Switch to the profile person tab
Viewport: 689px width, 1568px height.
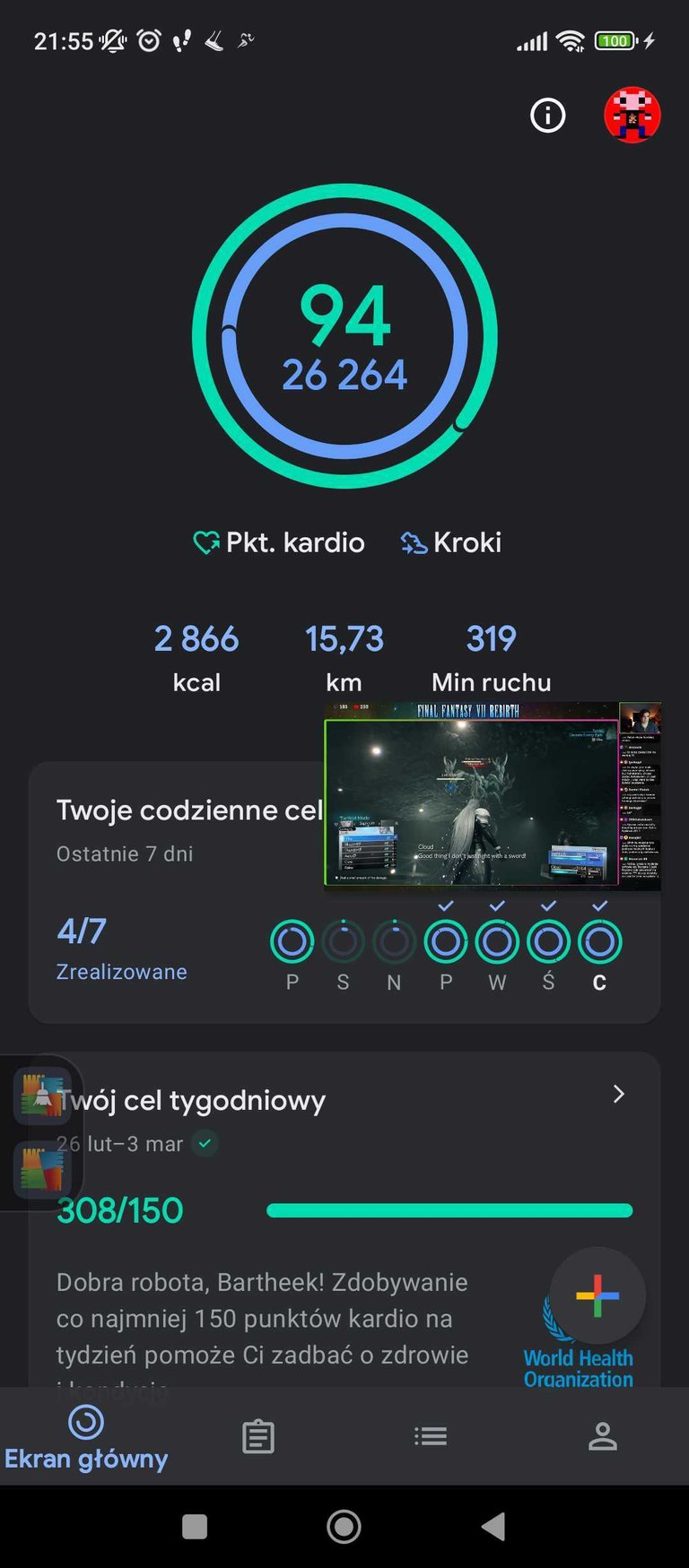pyautogui.click(x=603, y=1436)
